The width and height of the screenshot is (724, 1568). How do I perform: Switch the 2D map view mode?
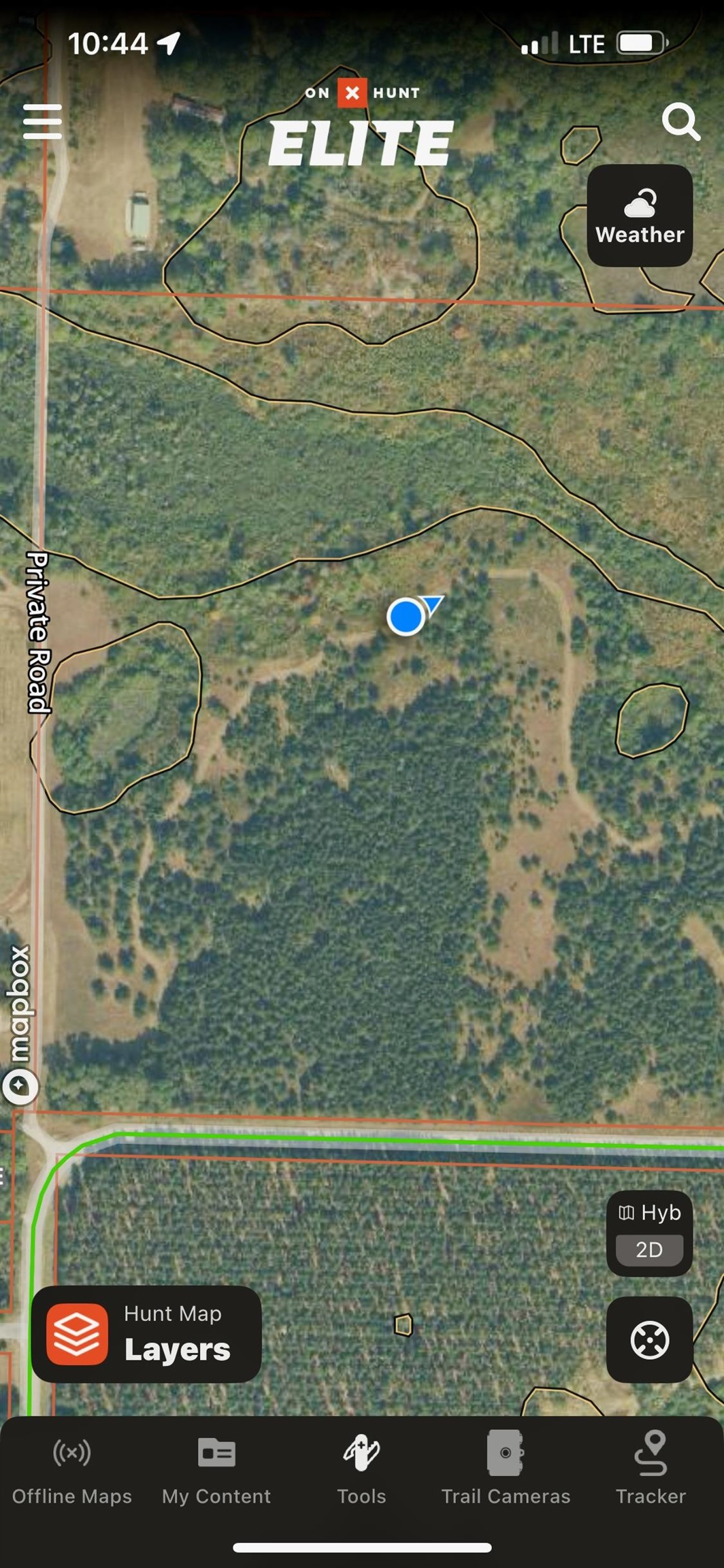point(649,1249)
